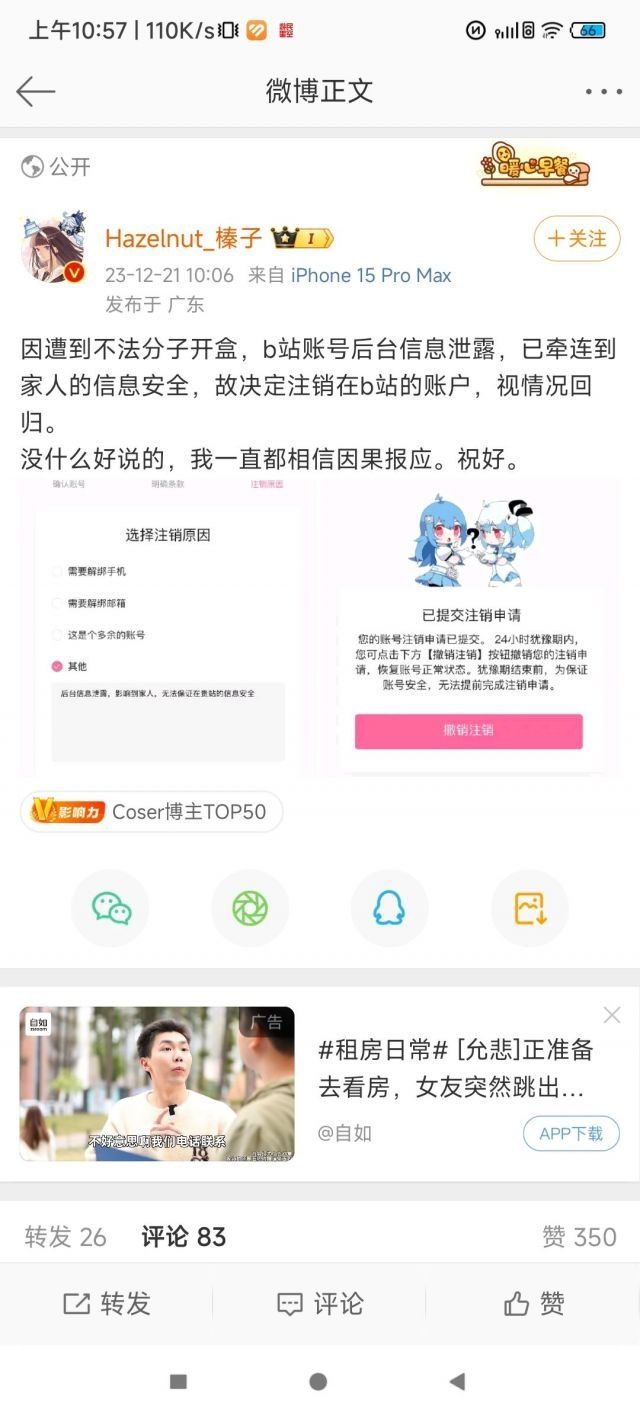Save the post as an image

pos(529,907)
